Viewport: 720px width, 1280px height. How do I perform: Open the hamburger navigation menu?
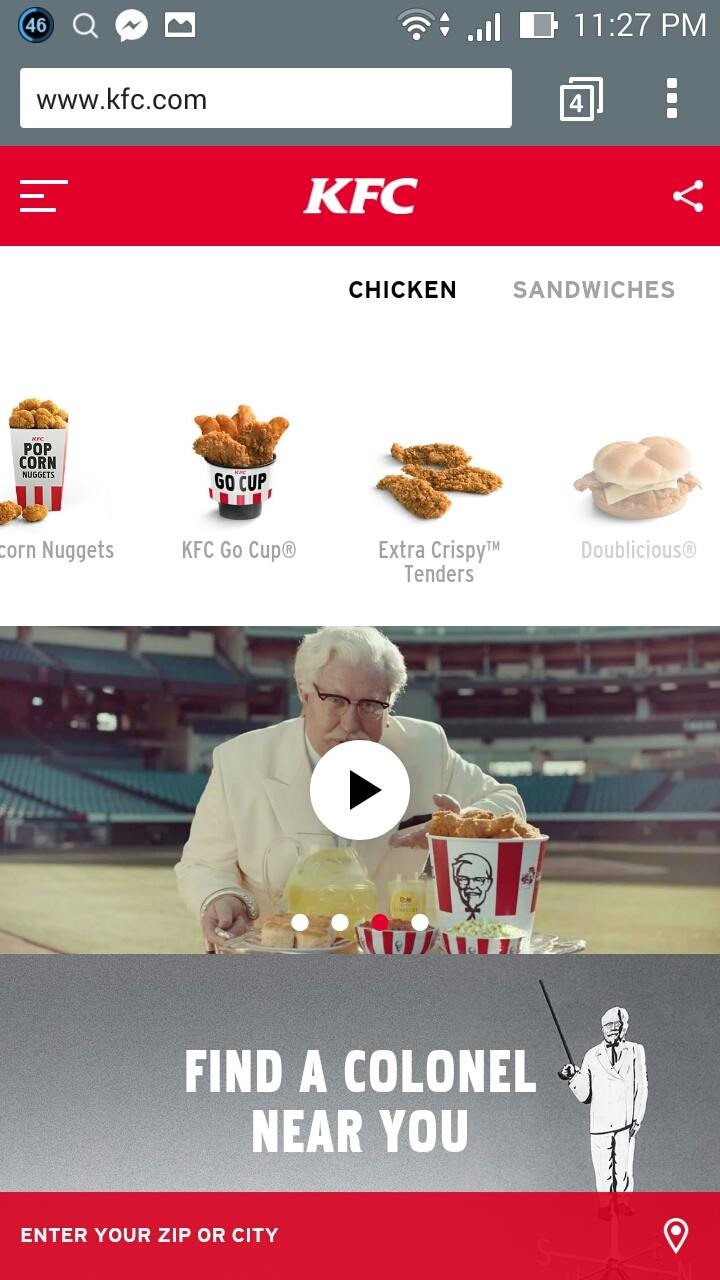click(44, 196)
